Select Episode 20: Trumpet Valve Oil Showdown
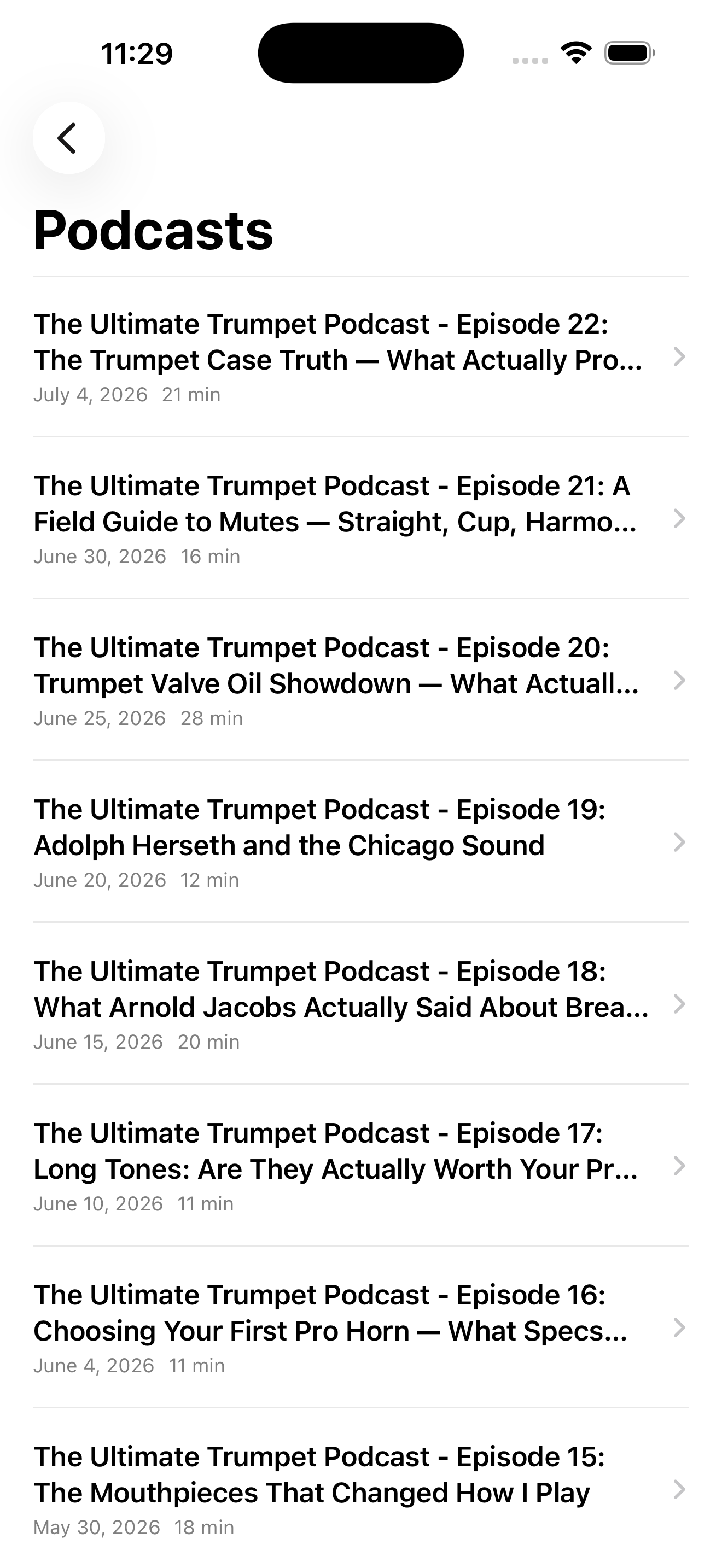Screen dimensions: 722x1568 (361, 680)
